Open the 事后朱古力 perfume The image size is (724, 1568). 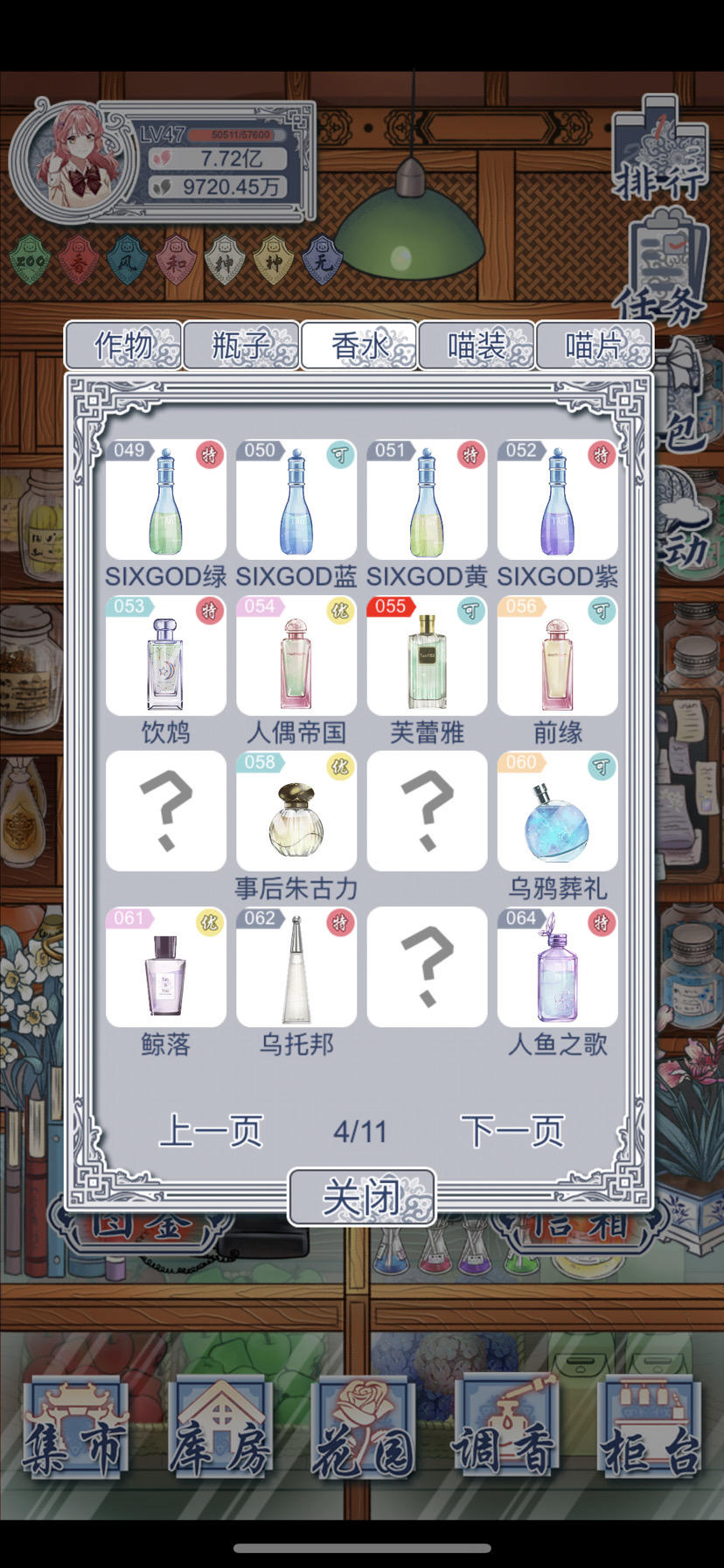296,812
